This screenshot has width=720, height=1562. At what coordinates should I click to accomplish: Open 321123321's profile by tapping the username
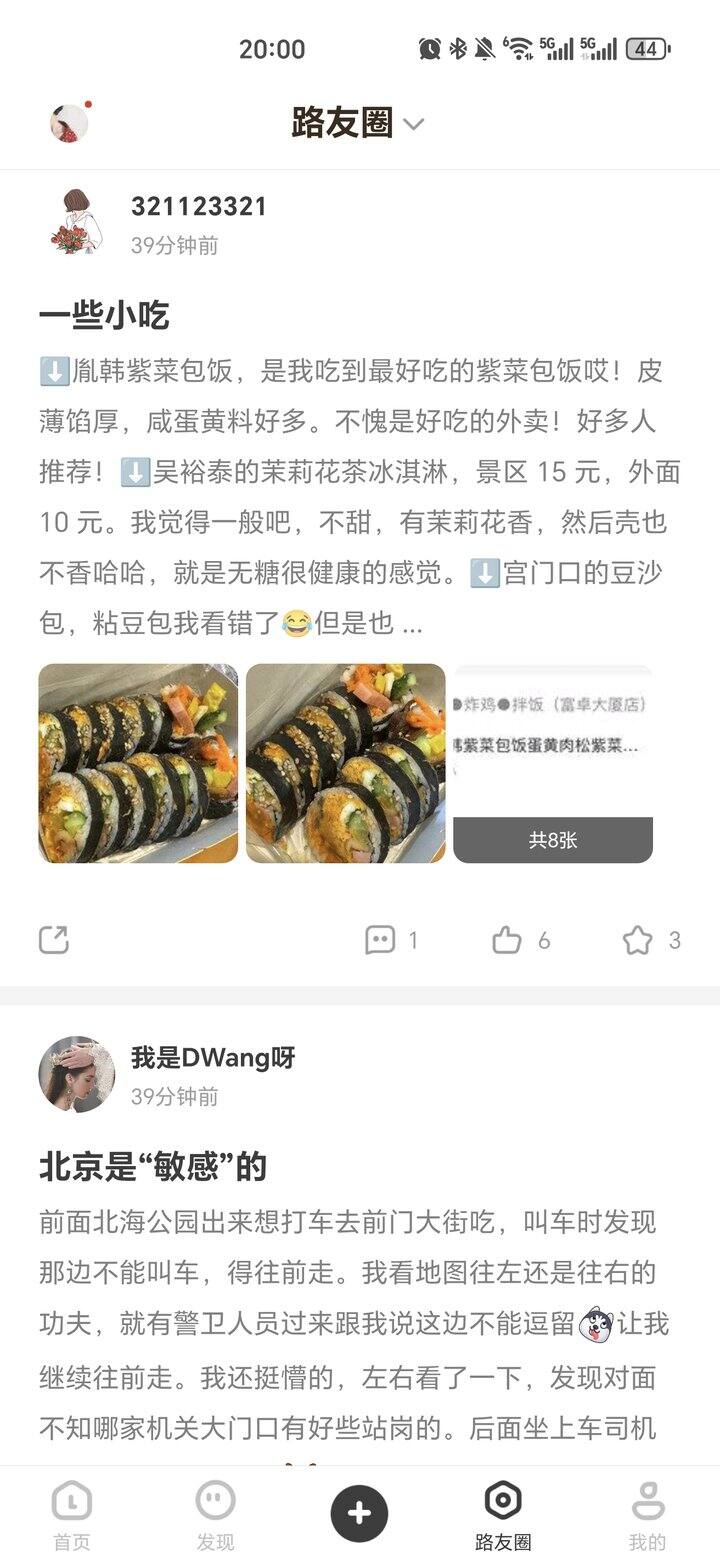click(x=197, y=207)
